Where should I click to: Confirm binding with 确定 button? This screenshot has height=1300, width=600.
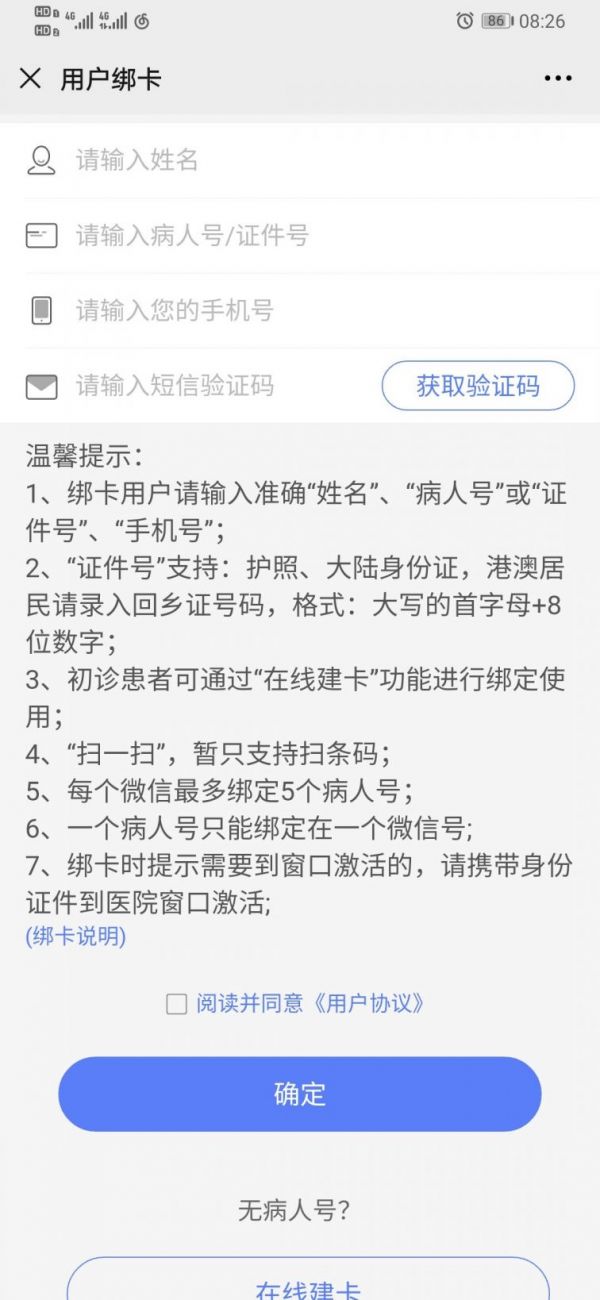[x=300, y=1094]
